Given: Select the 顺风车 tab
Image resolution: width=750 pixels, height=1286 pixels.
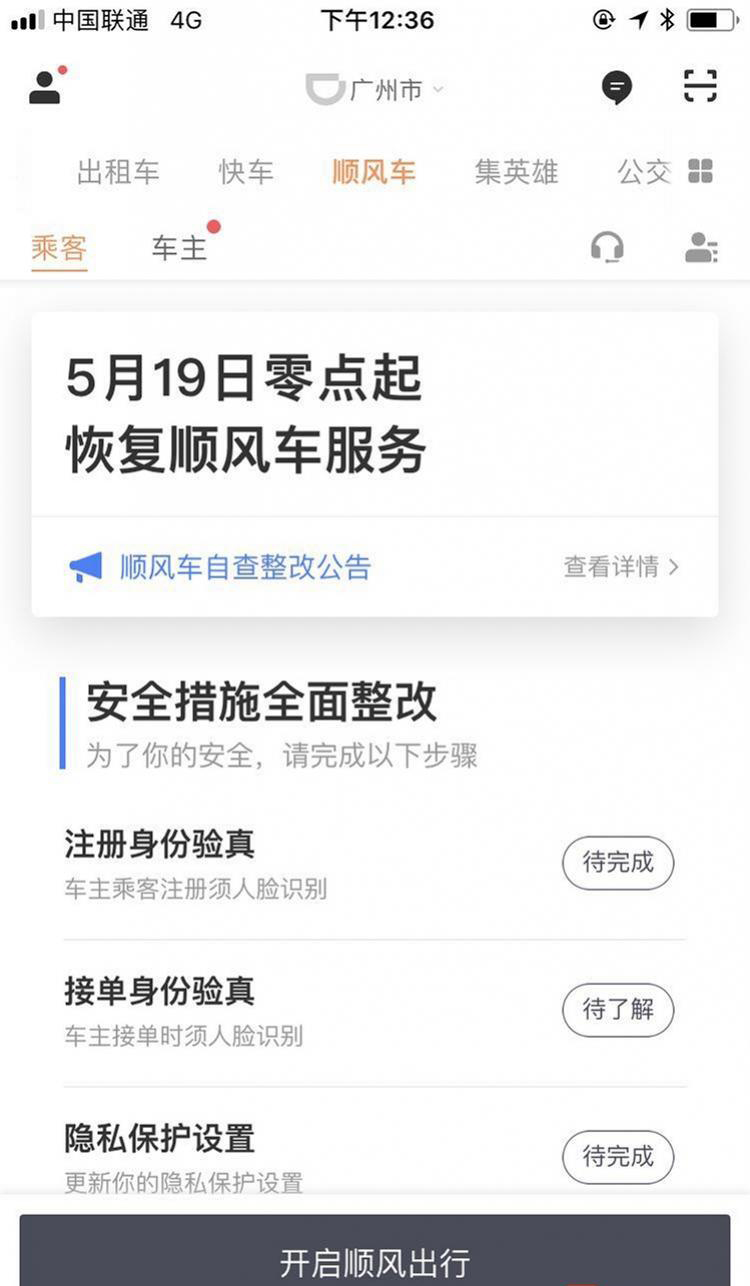Looking at the screenshot, I should (373, 172).
